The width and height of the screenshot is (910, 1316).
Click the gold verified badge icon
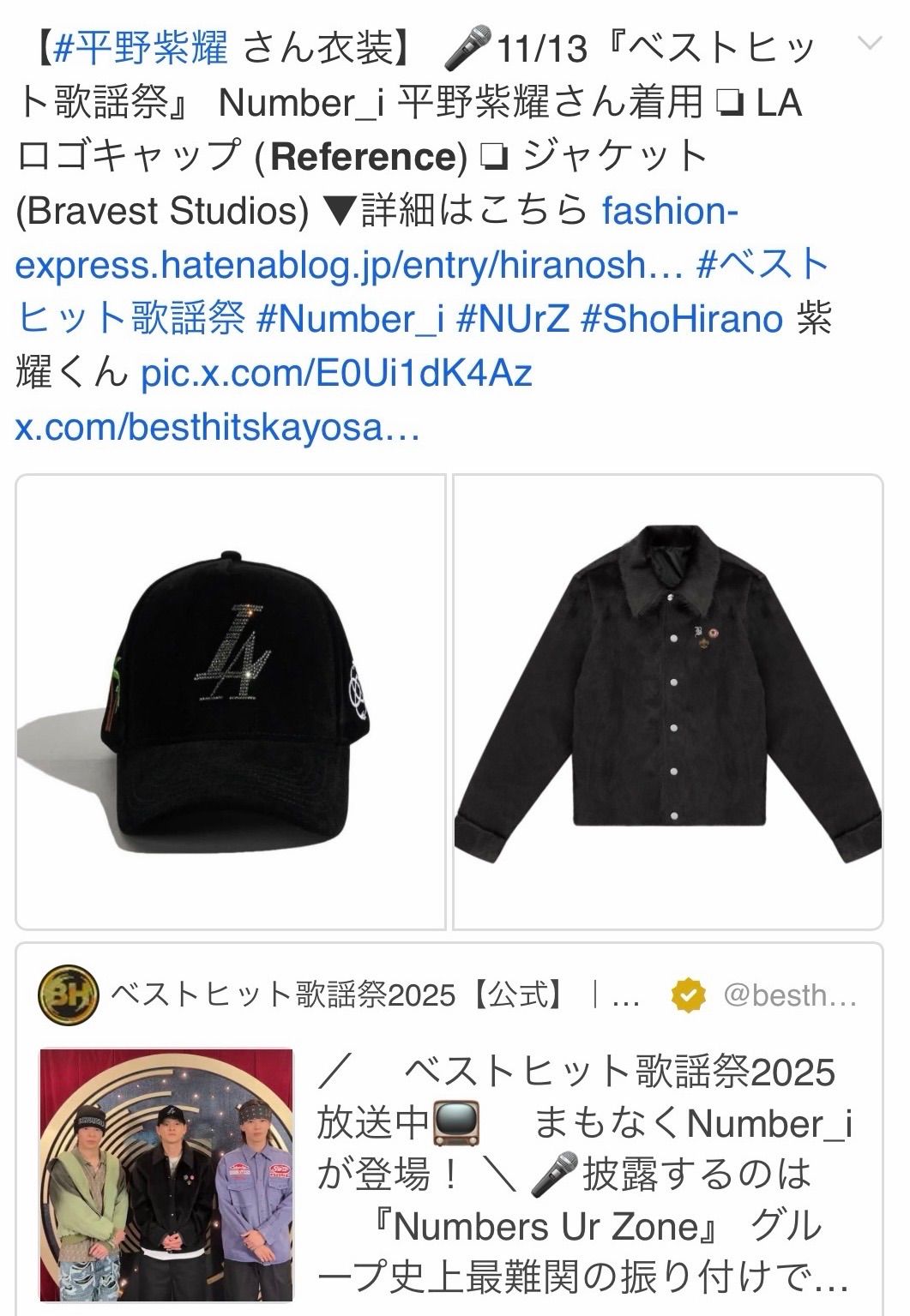pyautogui.click(x=685, y=995)
